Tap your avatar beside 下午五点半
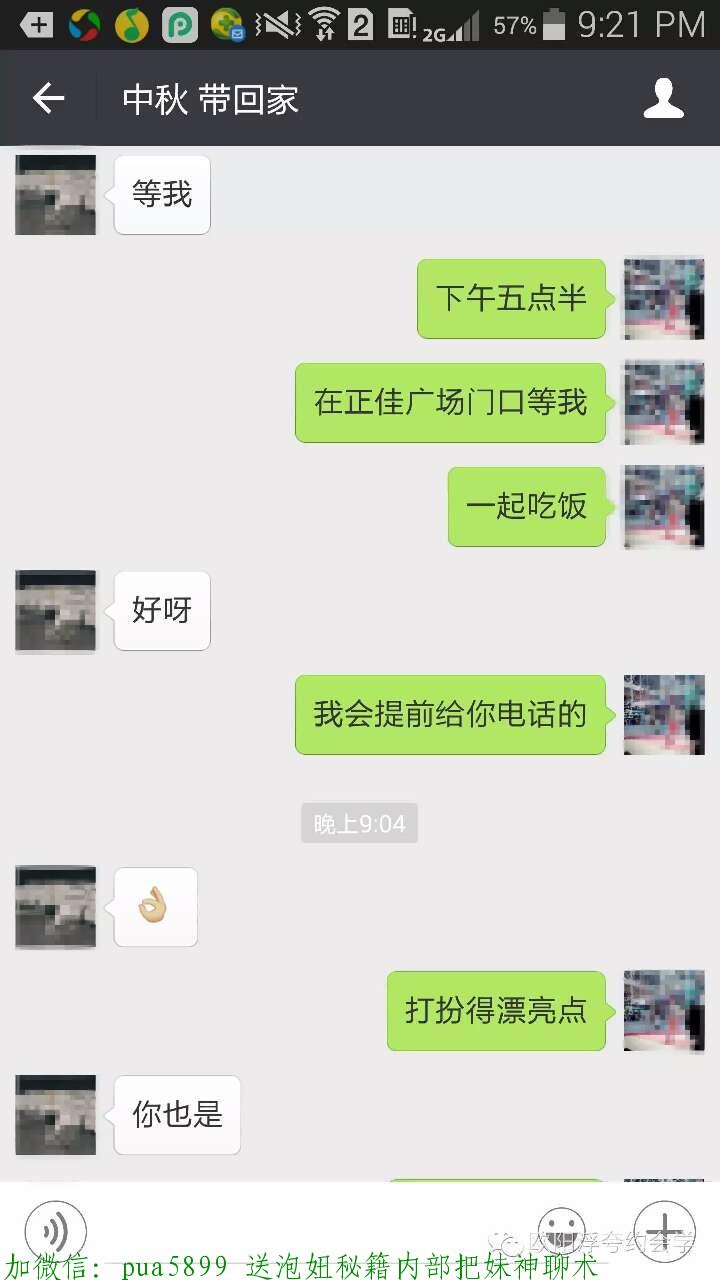The image size is (720, 1280). (663, 298)
